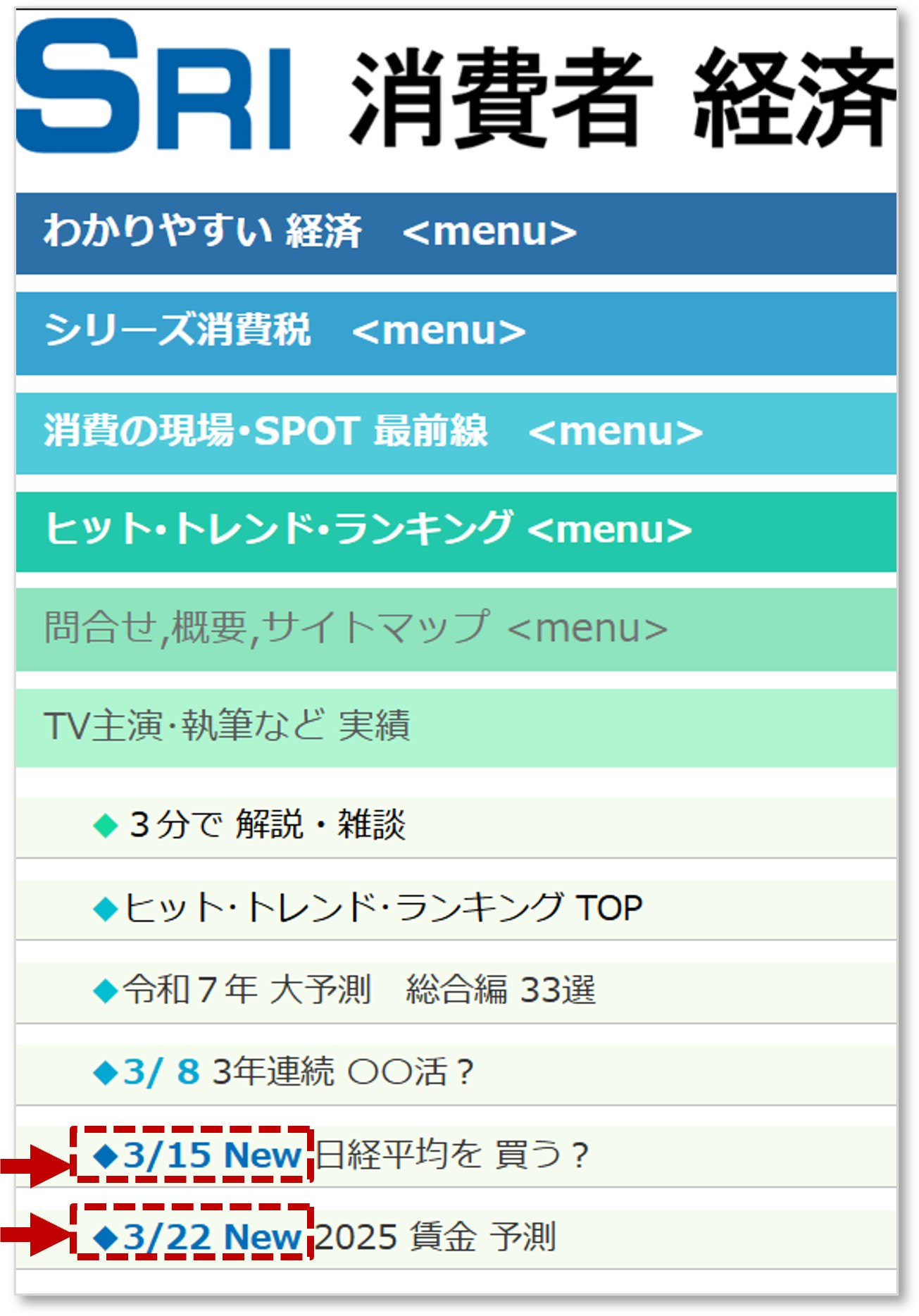Expand the わかりやすい 経済 menu
Viewport: 919px width, 1316px height.
point(310,232)
